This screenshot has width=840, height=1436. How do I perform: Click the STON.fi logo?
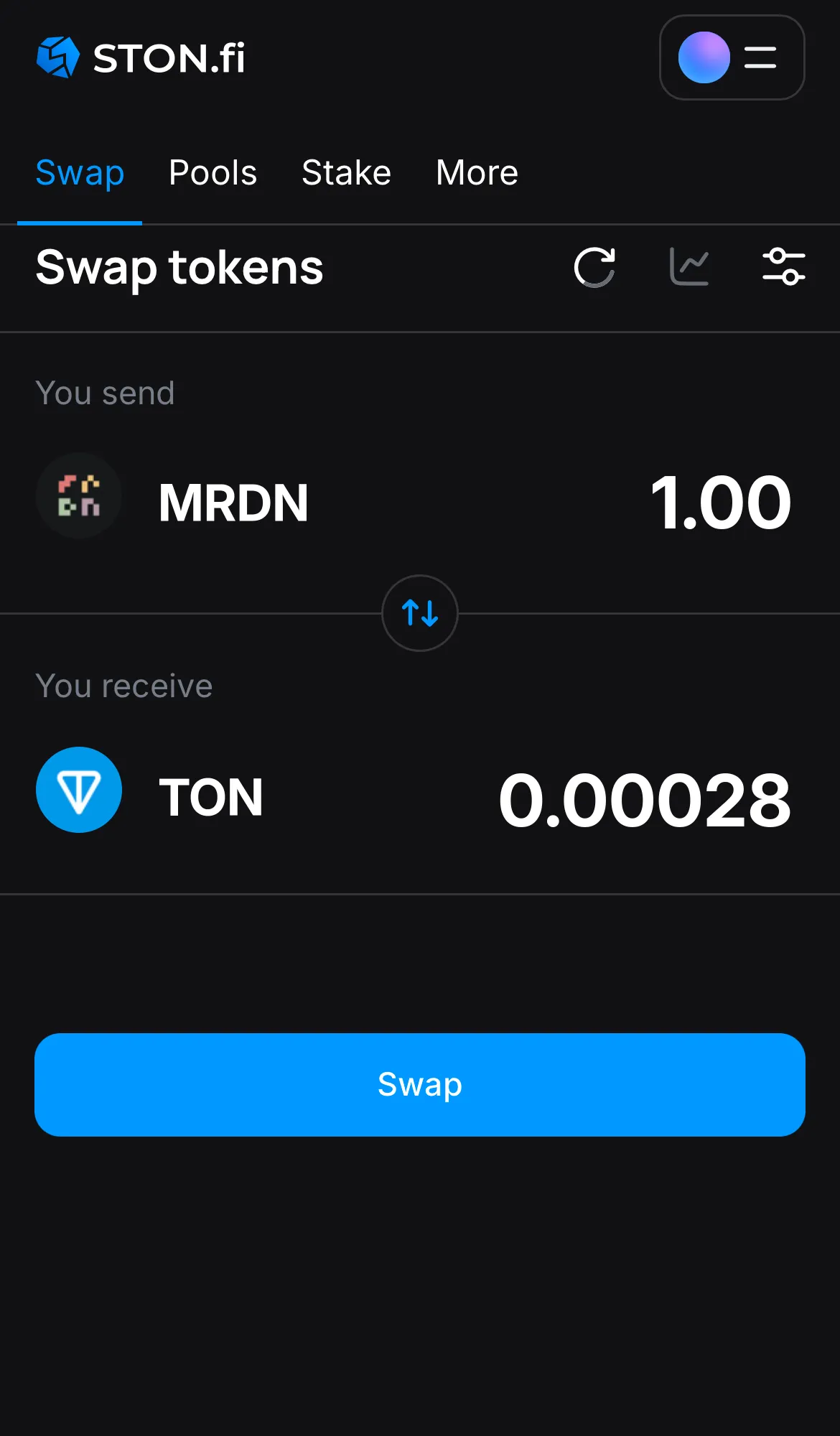pos(141,57)
